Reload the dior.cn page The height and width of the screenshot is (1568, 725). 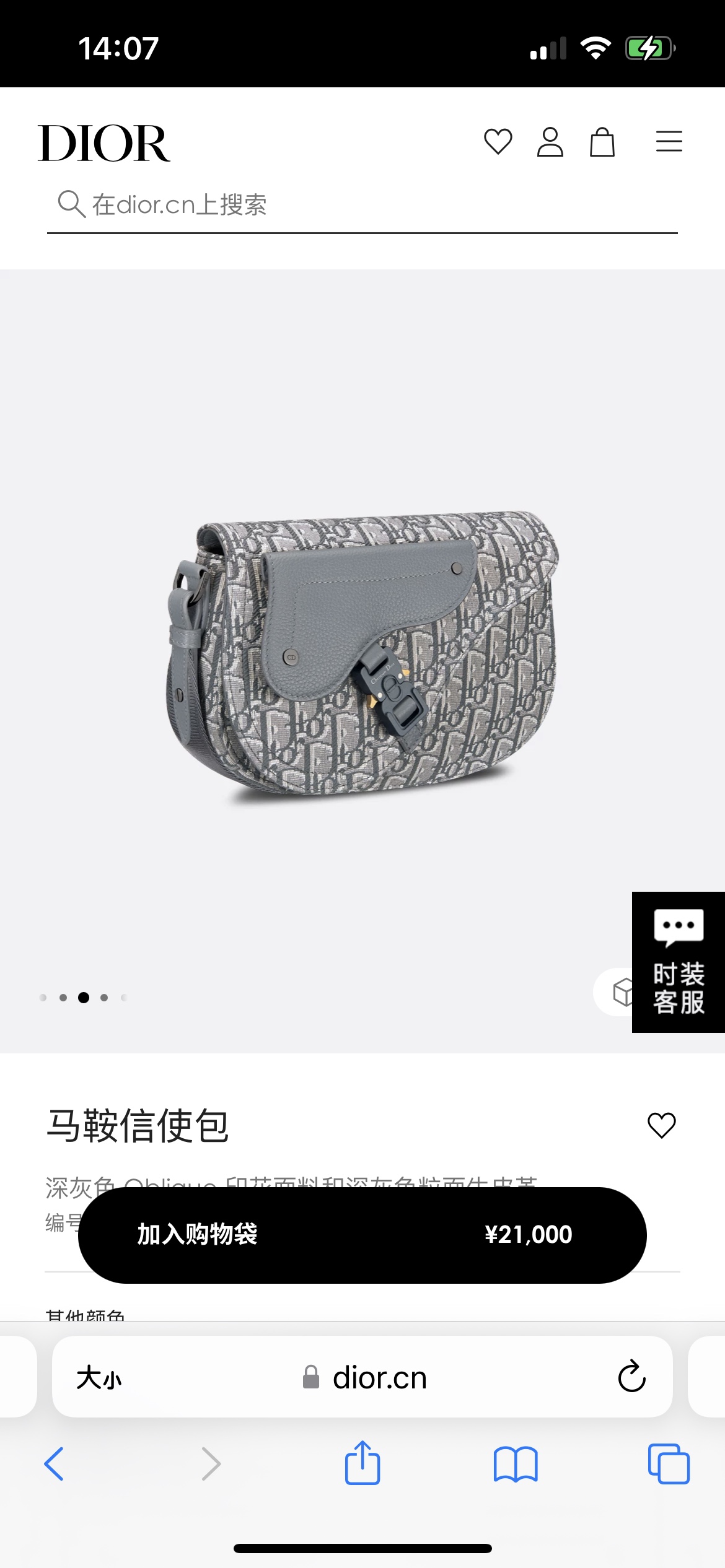tap(631, 1378)
